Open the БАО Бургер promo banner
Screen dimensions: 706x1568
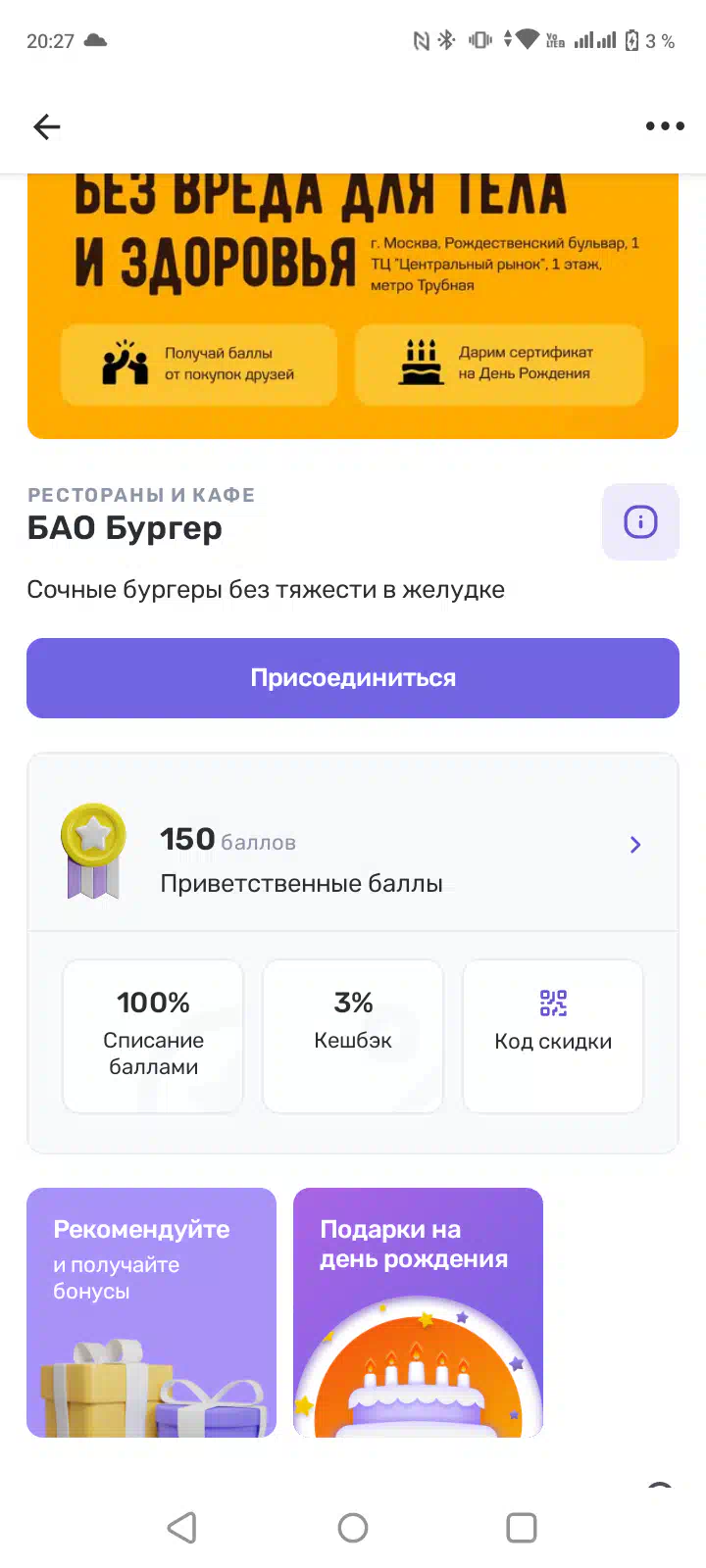tap(353, 307)
